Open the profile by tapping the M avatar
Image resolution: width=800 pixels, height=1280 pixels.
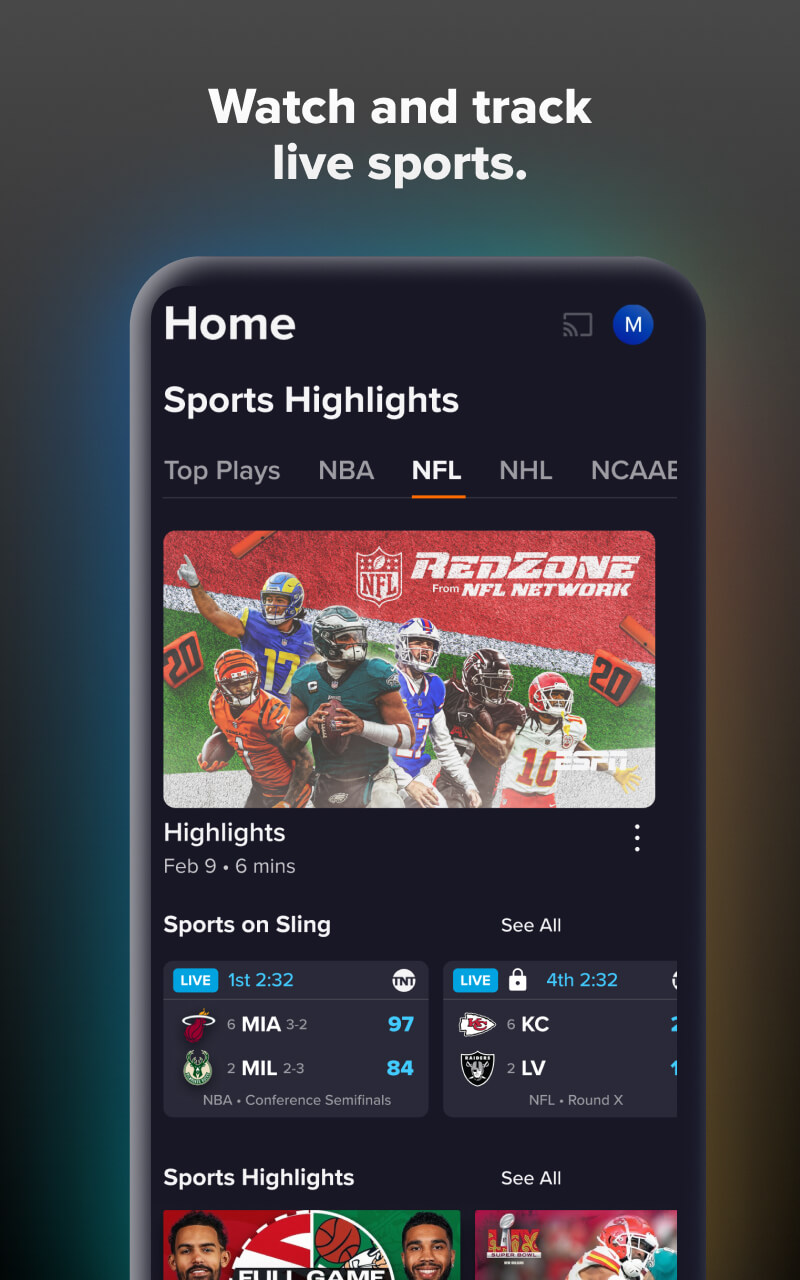633,325
